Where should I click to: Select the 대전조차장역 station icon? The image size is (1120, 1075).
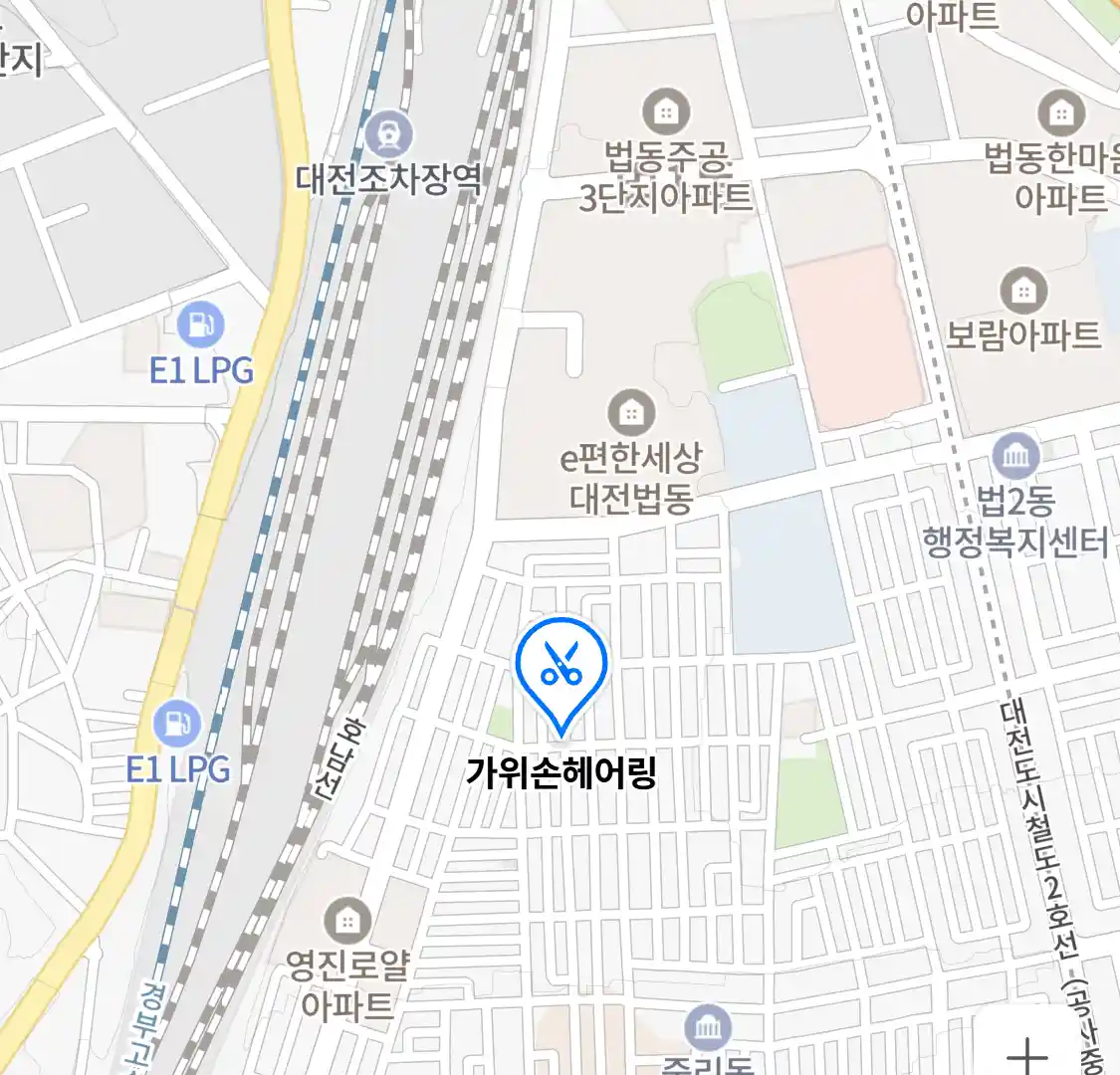tap(387, 134)
